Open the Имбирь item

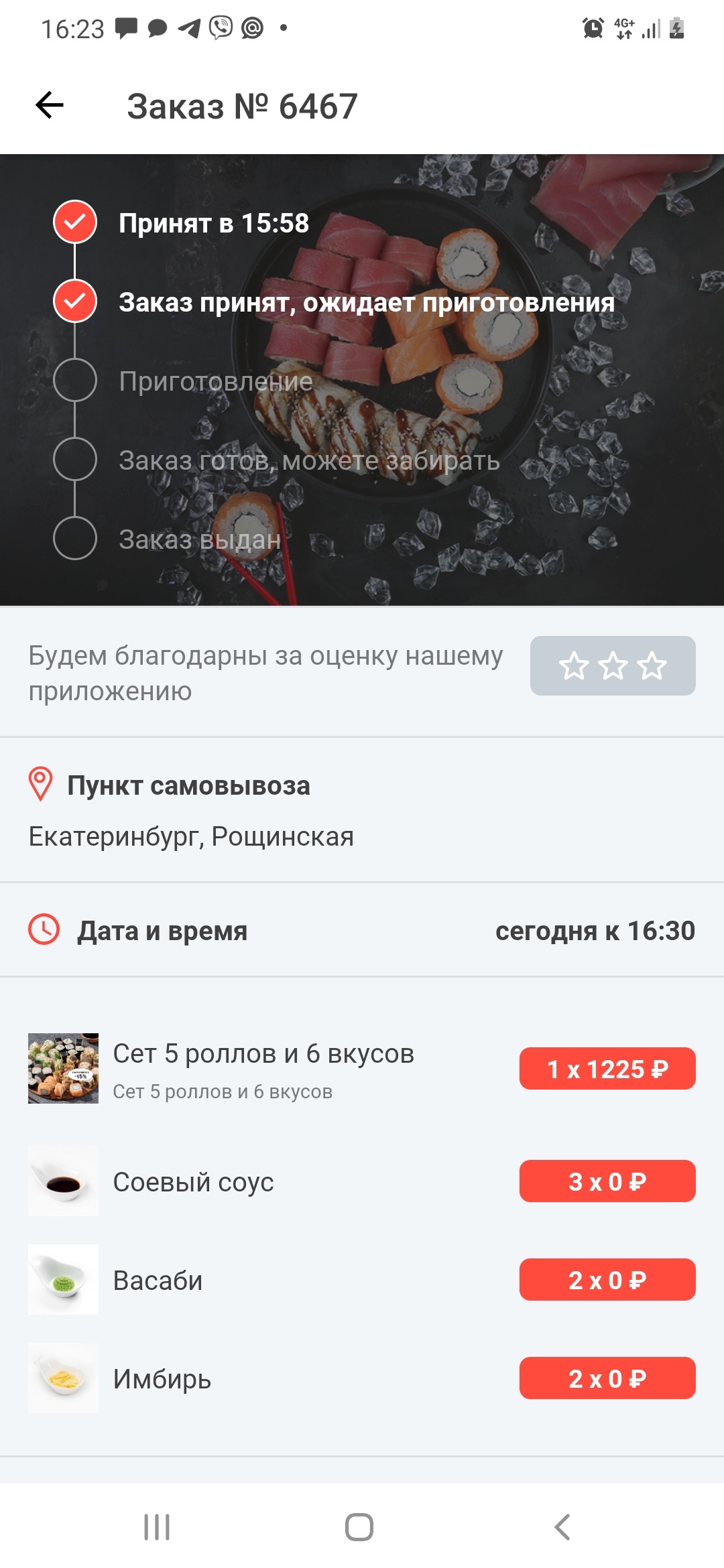tap(162, 1379)
